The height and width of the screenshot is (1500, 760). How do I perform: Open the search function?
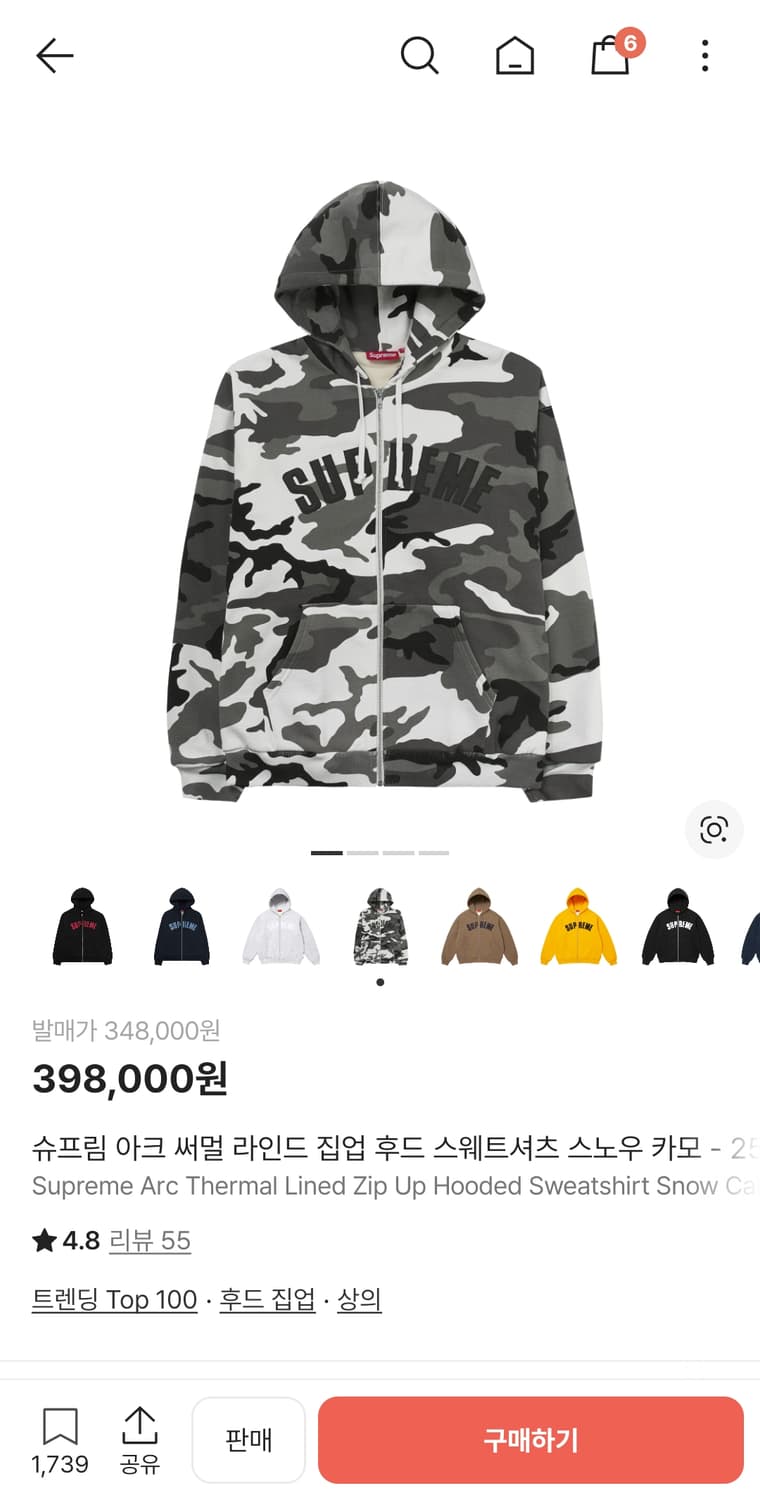point(420,56)
